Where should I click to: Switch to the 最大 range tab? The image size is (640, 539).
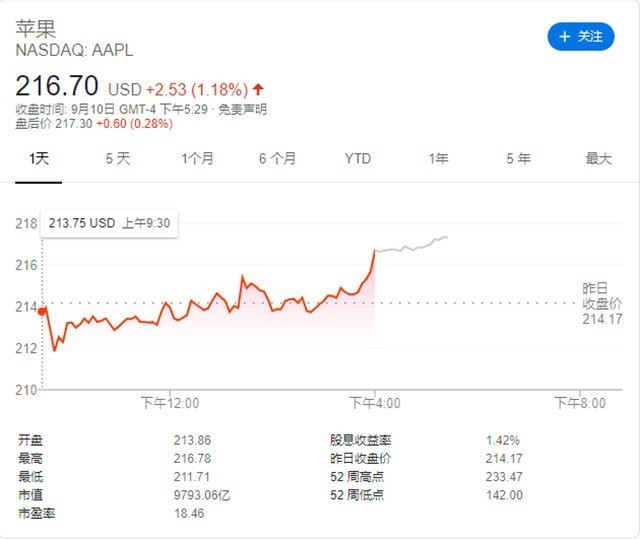(x=598, y=158)
